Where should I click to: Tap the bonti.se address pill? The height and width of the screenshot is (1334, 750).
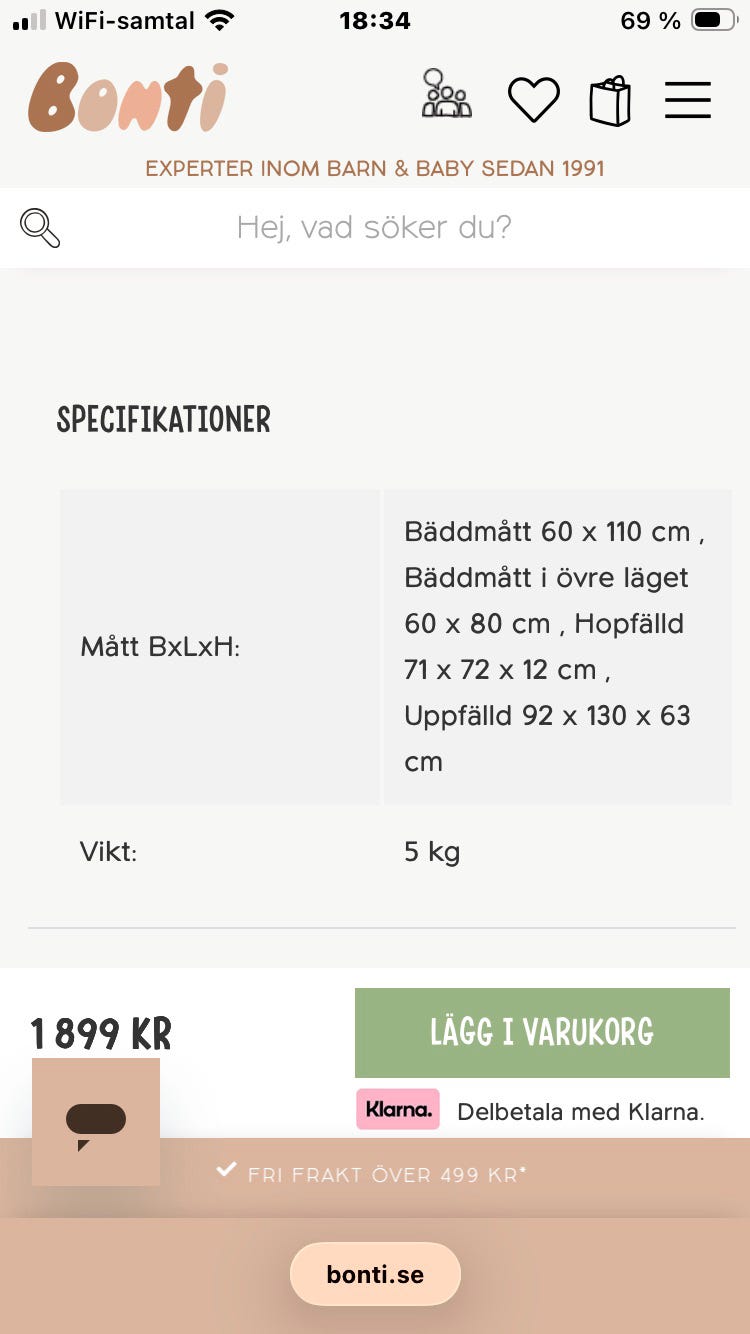click(x=375, y=1274)
